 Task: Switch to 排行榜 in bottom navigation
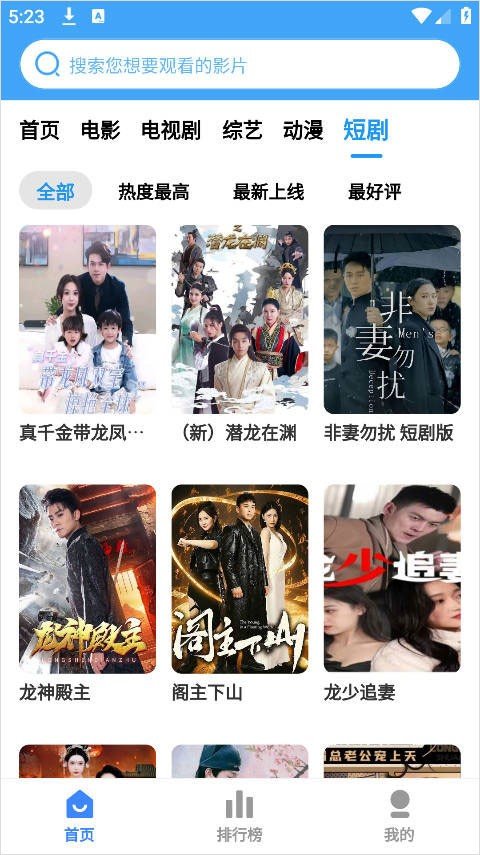pos(239,816)
